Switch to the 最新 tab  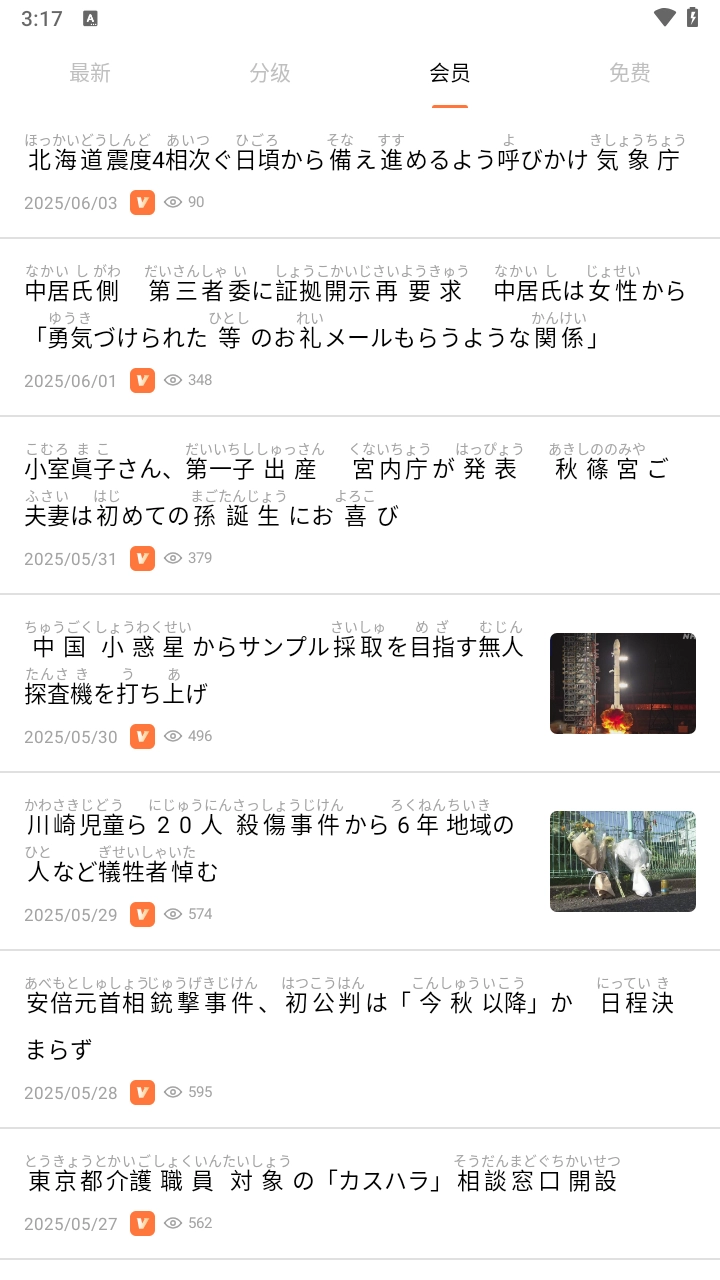pyautogui.click(x=90, y=73)
